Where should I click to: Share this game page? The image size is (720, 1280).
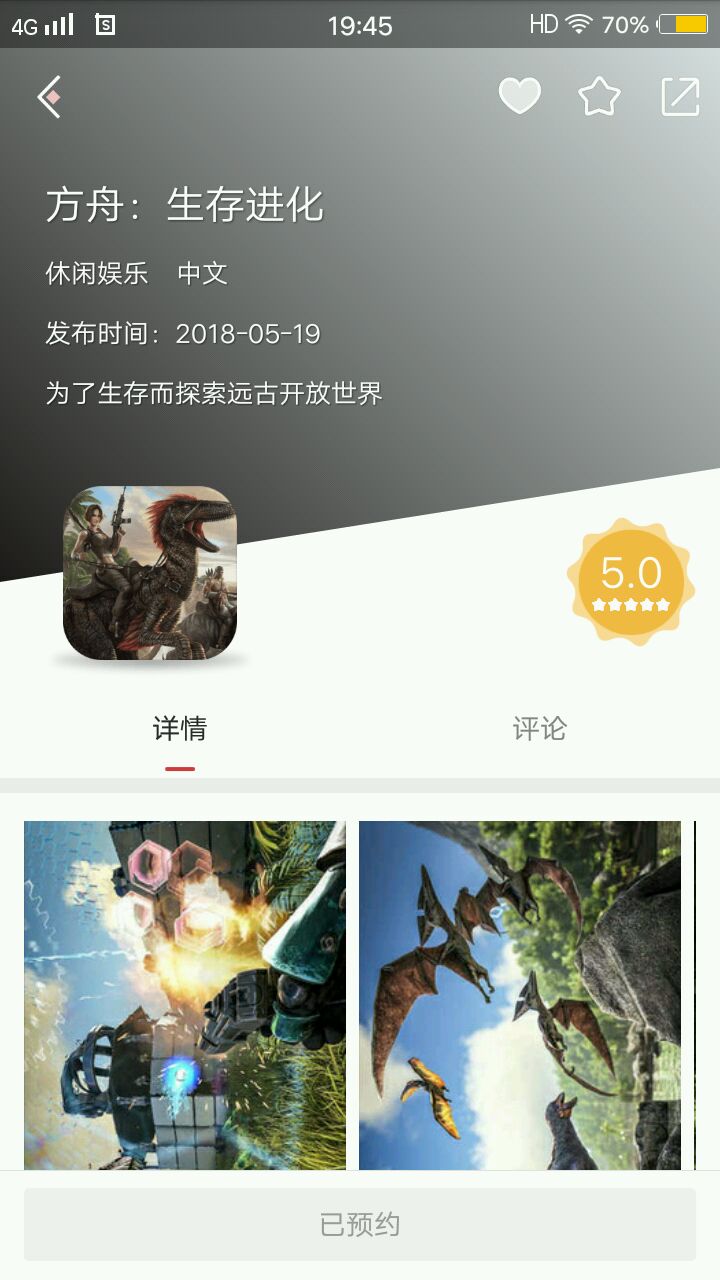680,97
